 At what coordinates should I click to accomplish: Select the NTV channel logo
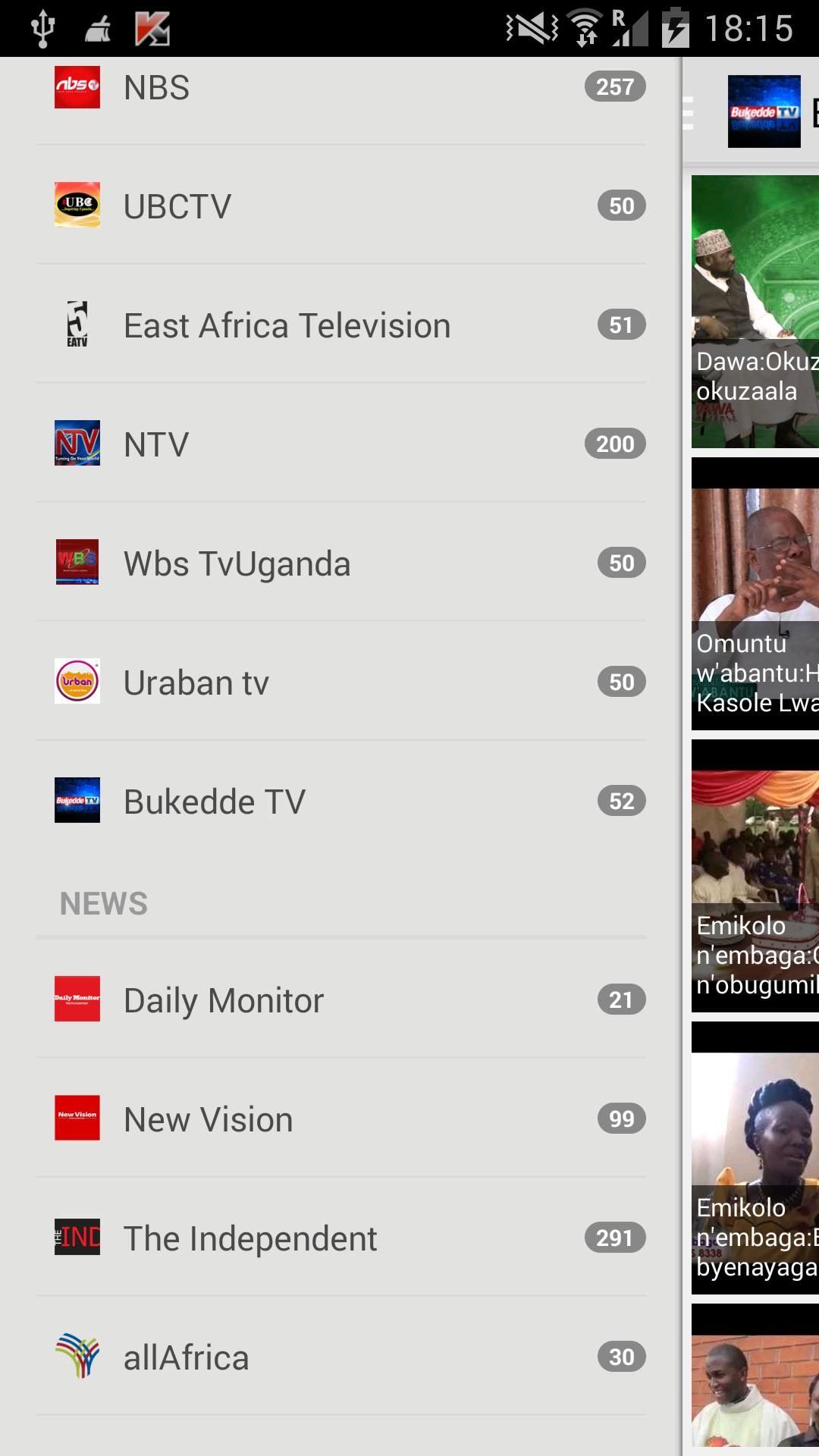pos(76,443)
